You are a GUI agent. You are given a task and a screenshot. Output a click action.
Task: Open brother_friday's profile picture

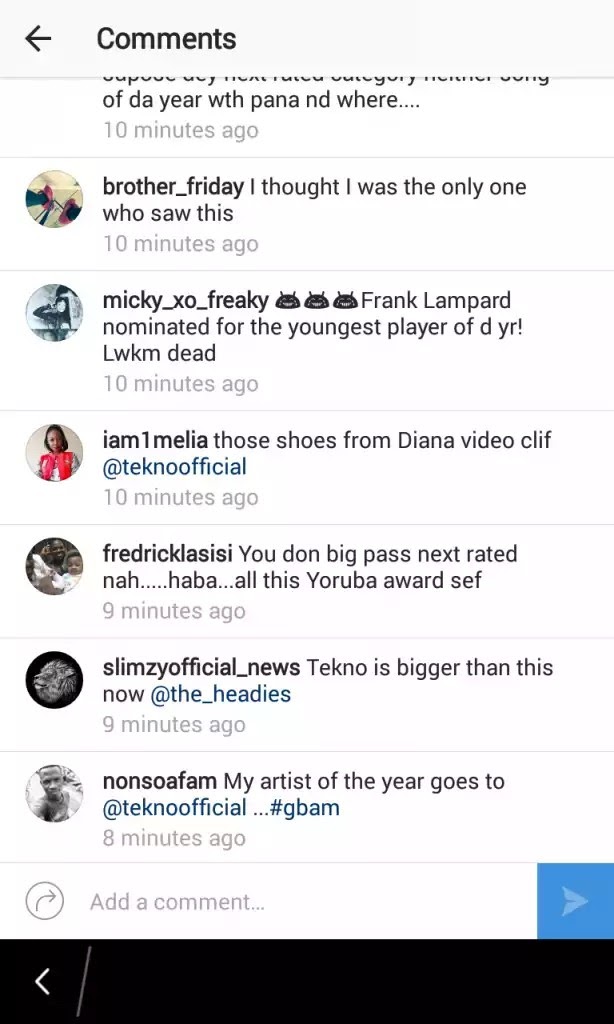(54, 199)
